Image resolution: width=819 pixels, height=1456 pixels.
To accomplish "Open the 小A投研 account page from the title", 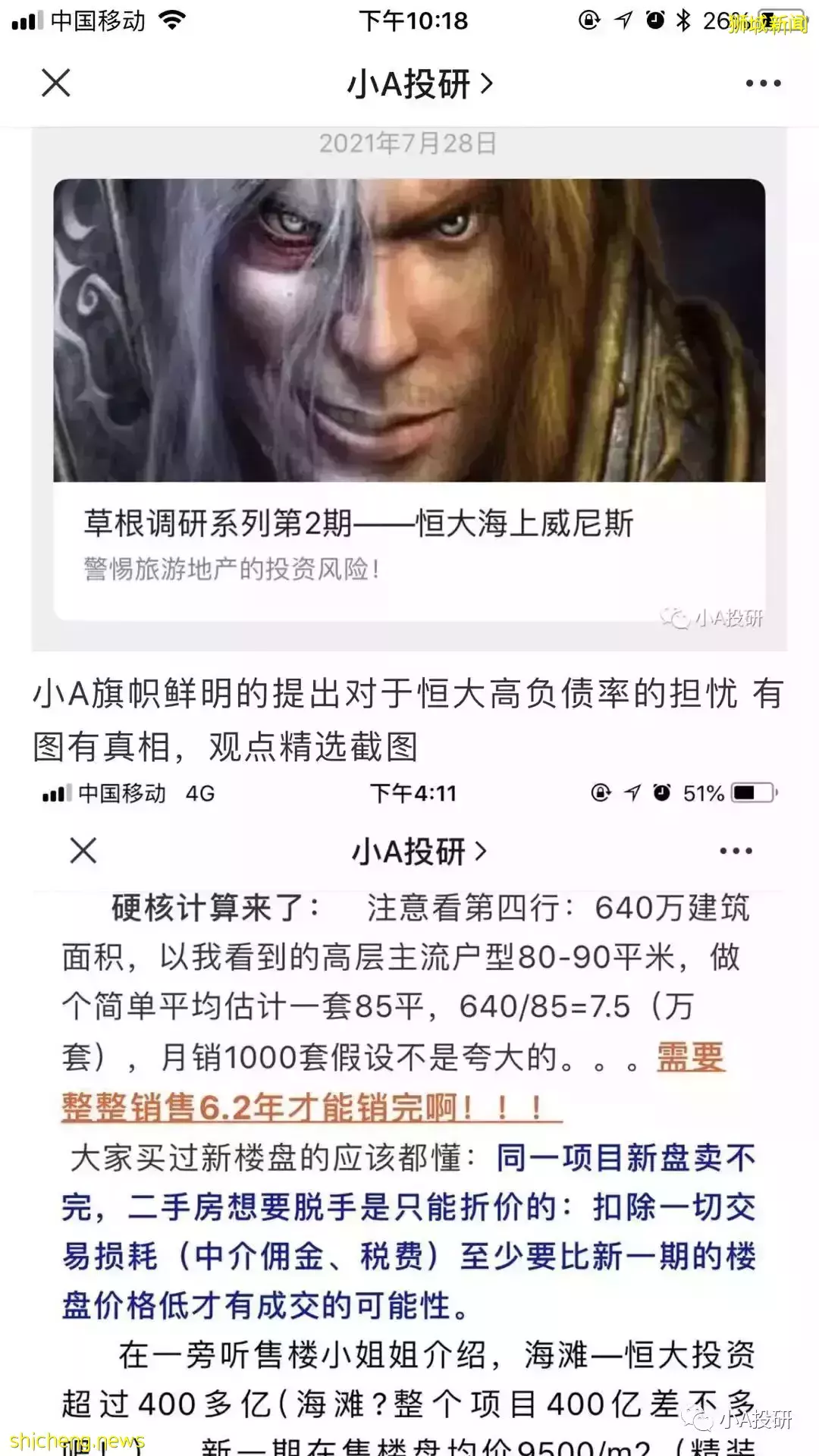I will click(420, 83).
